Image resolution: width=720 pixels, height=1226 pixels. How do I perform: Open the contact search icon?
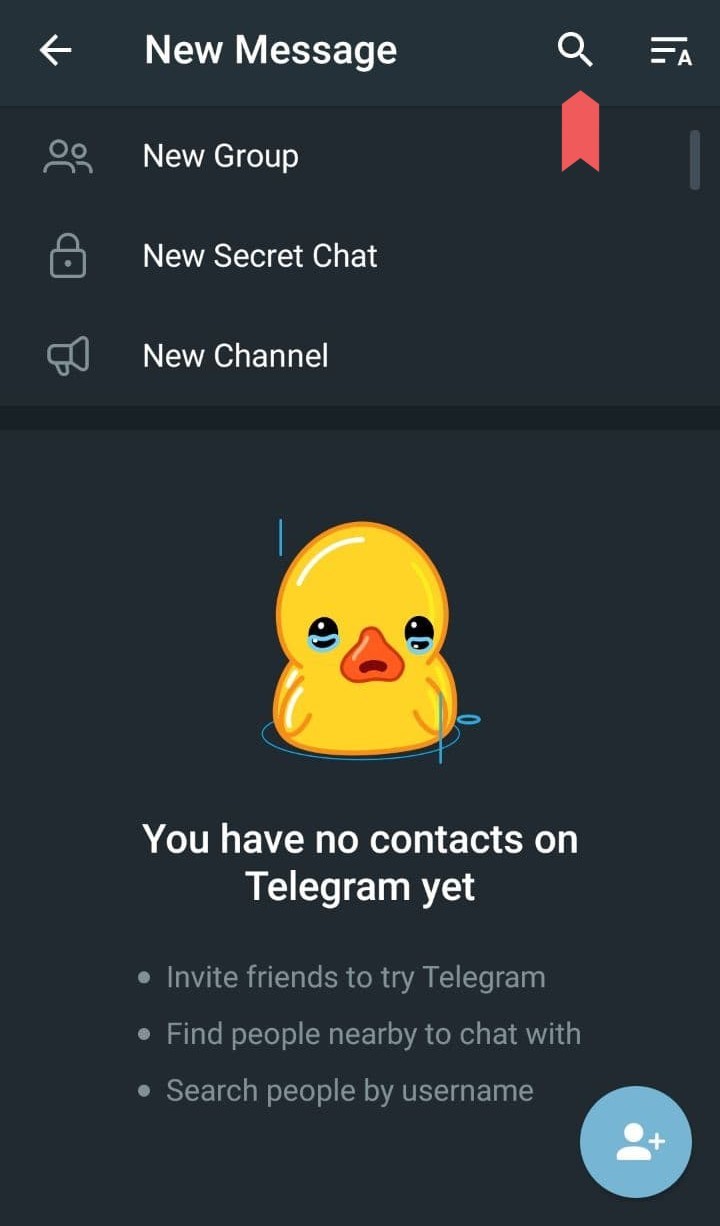click(x=575, y=49)
